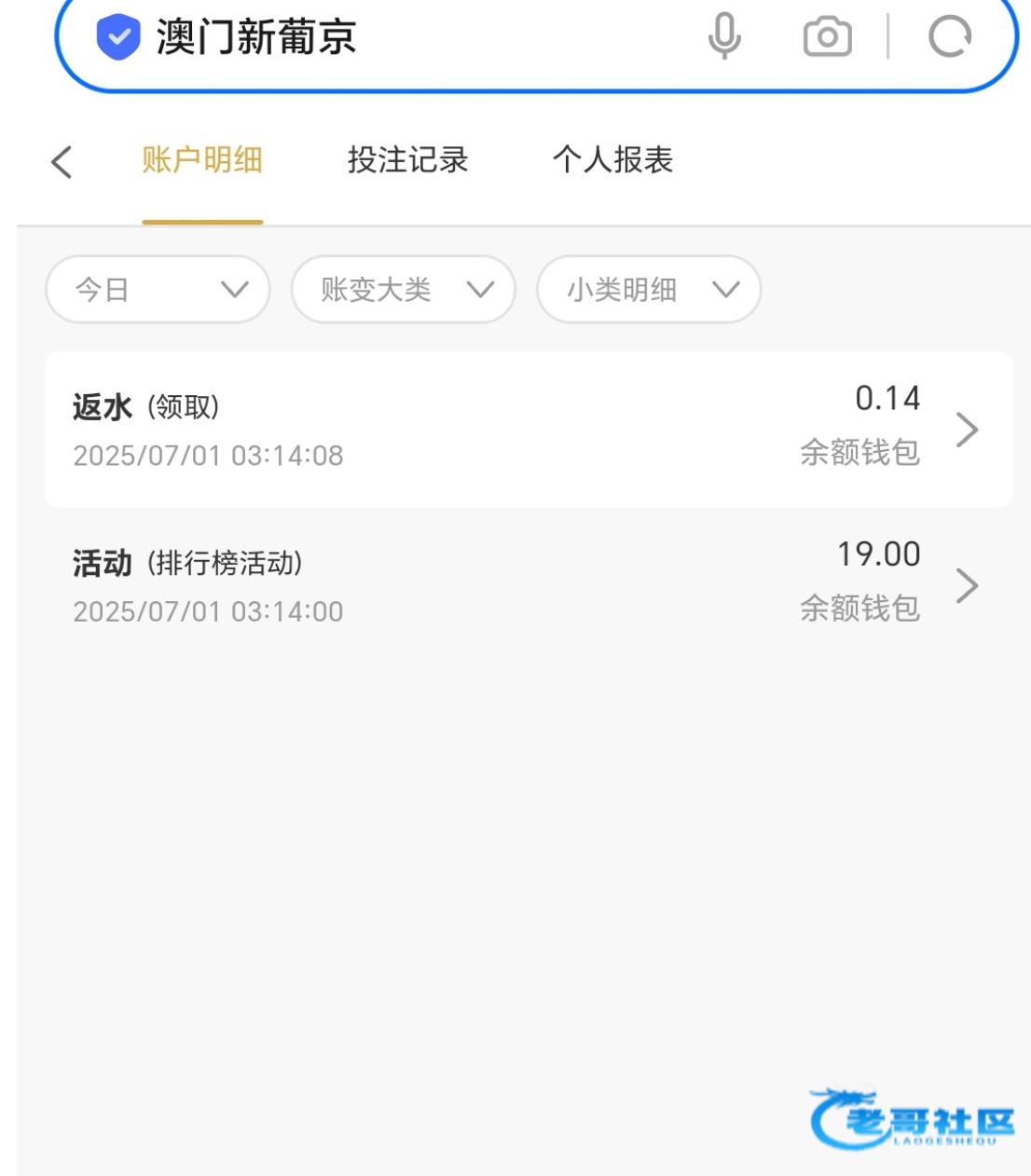Open camera search in the address bar
Screen dimensions: 1031x1176
click(827, 37)
